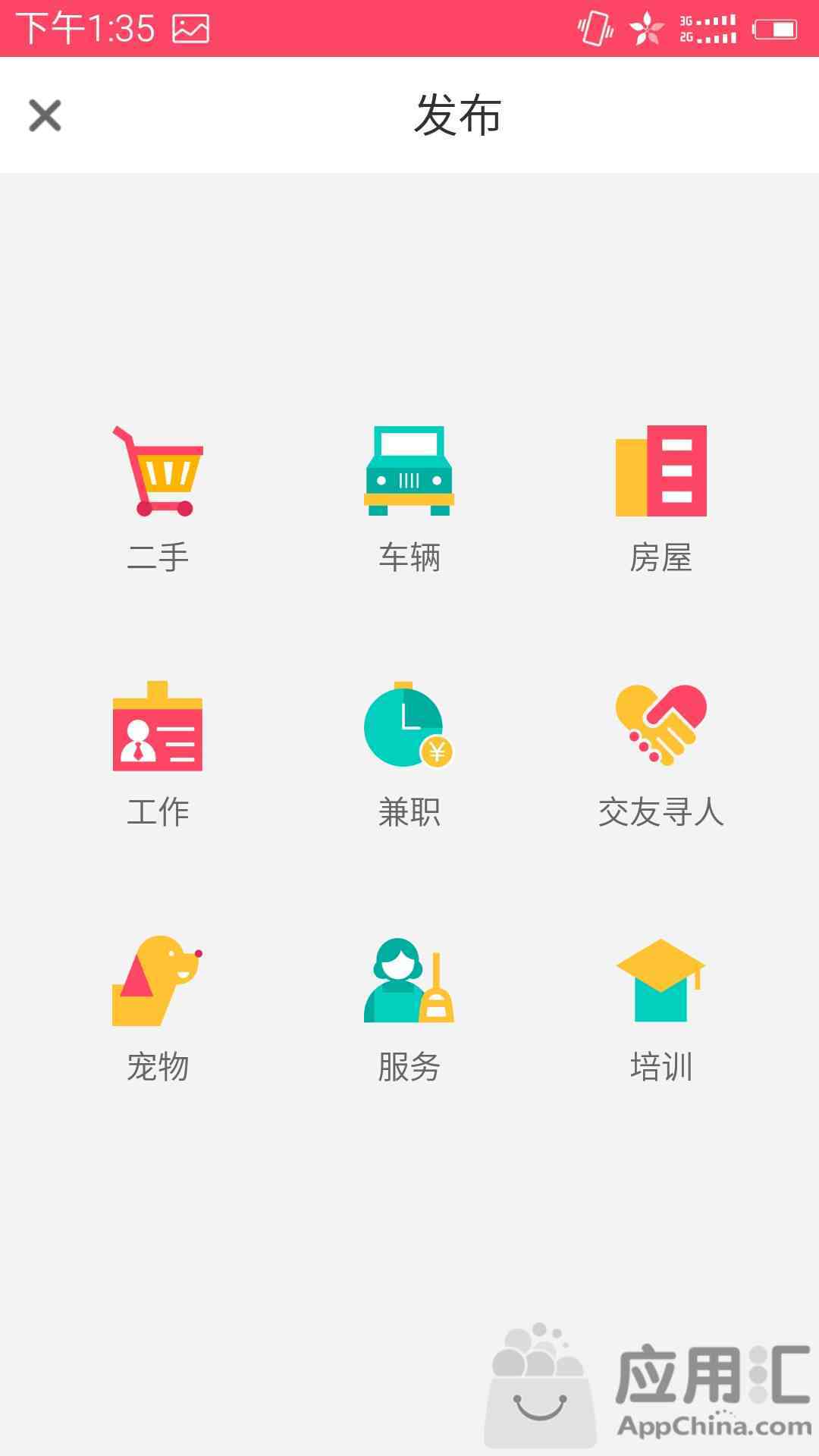Select the 宠物 pets category
The width and height of the screenshot is (819, 1456).
point(158,1009)
